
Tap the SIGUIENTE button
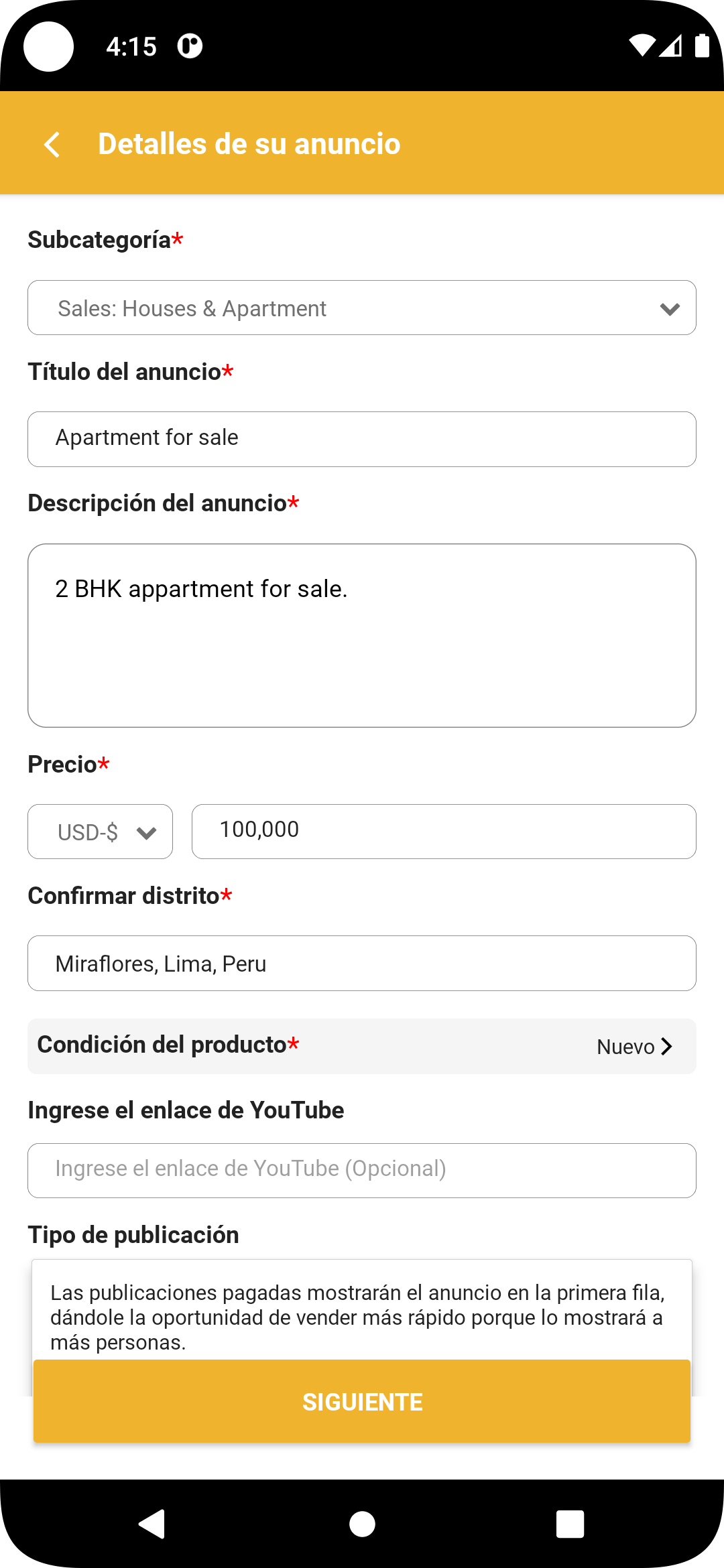click(x=362, y=1401)
